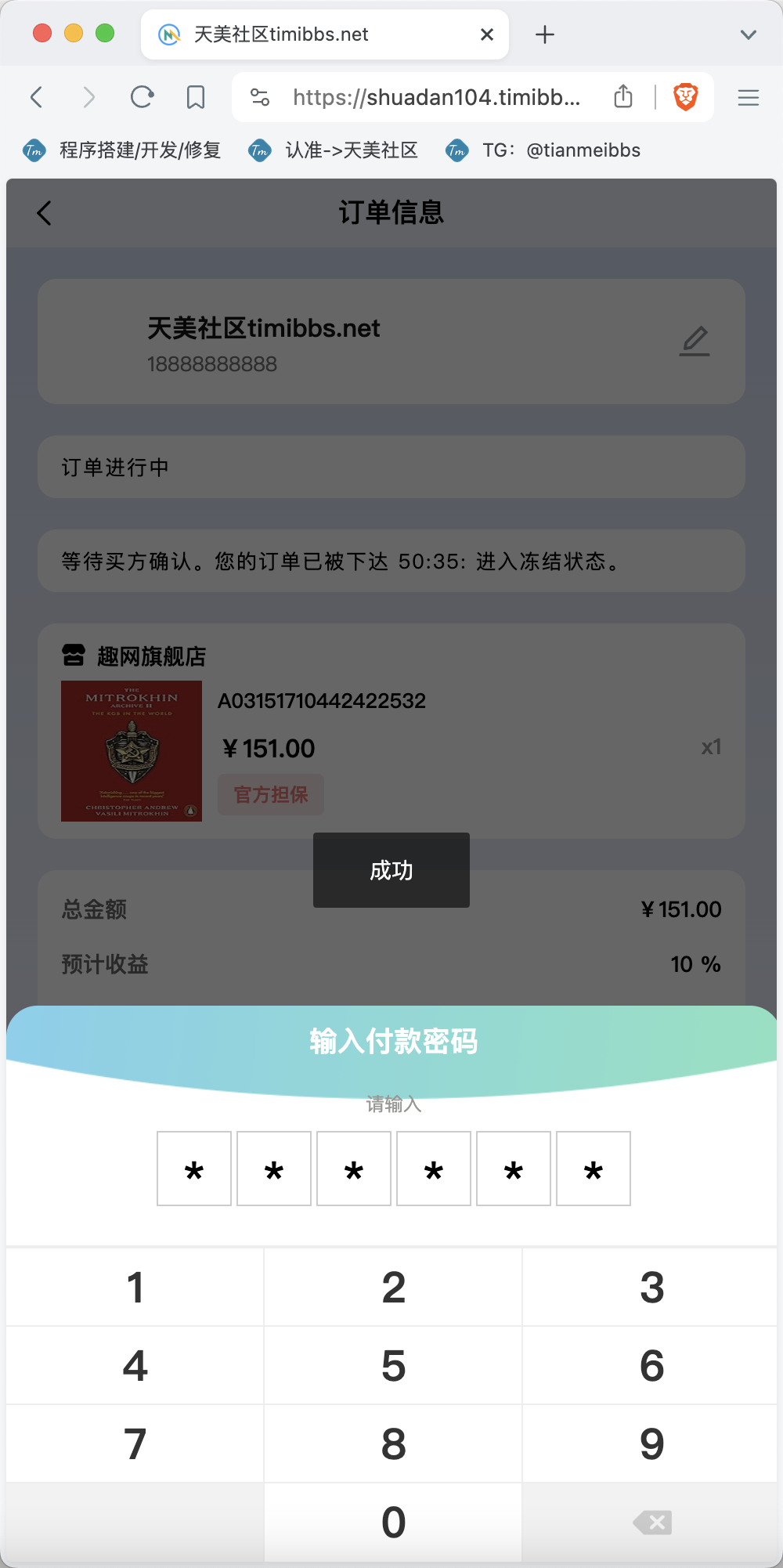Select the storefront icon beside 趣网旗舰店

[74, 656]
